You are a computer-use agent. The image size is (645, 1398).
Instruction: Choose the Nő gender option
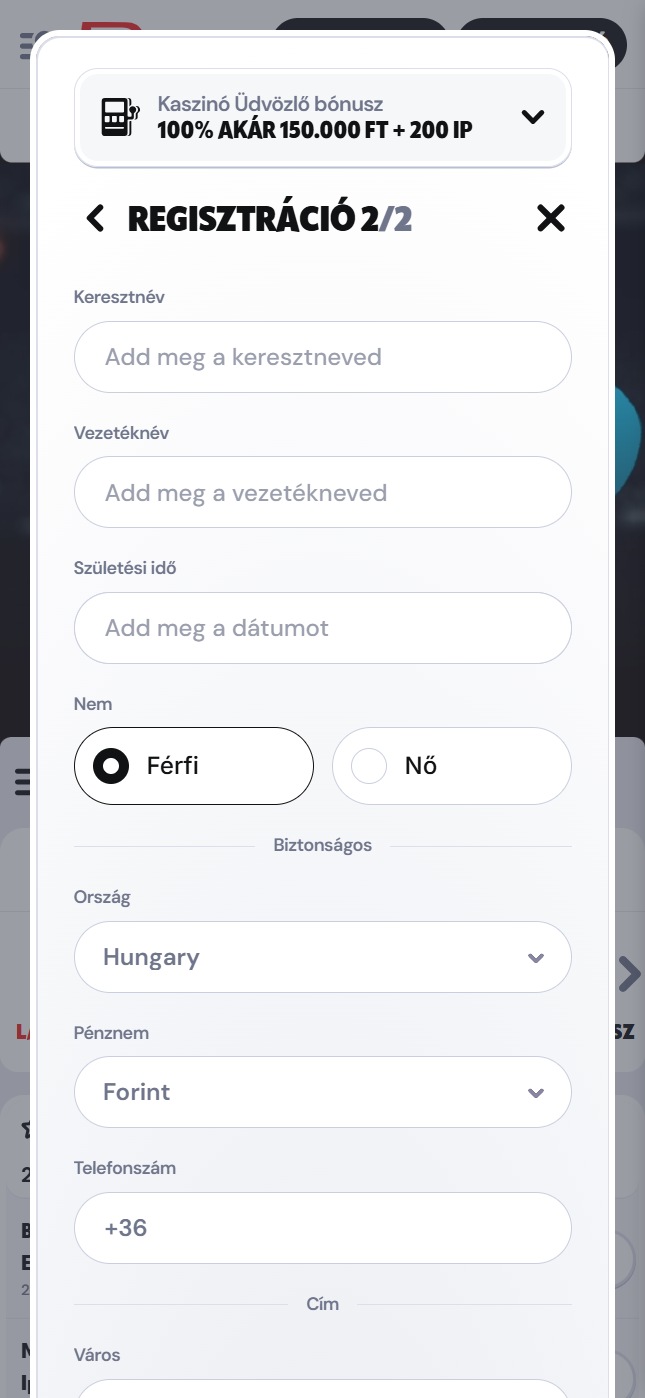point(451,766)
